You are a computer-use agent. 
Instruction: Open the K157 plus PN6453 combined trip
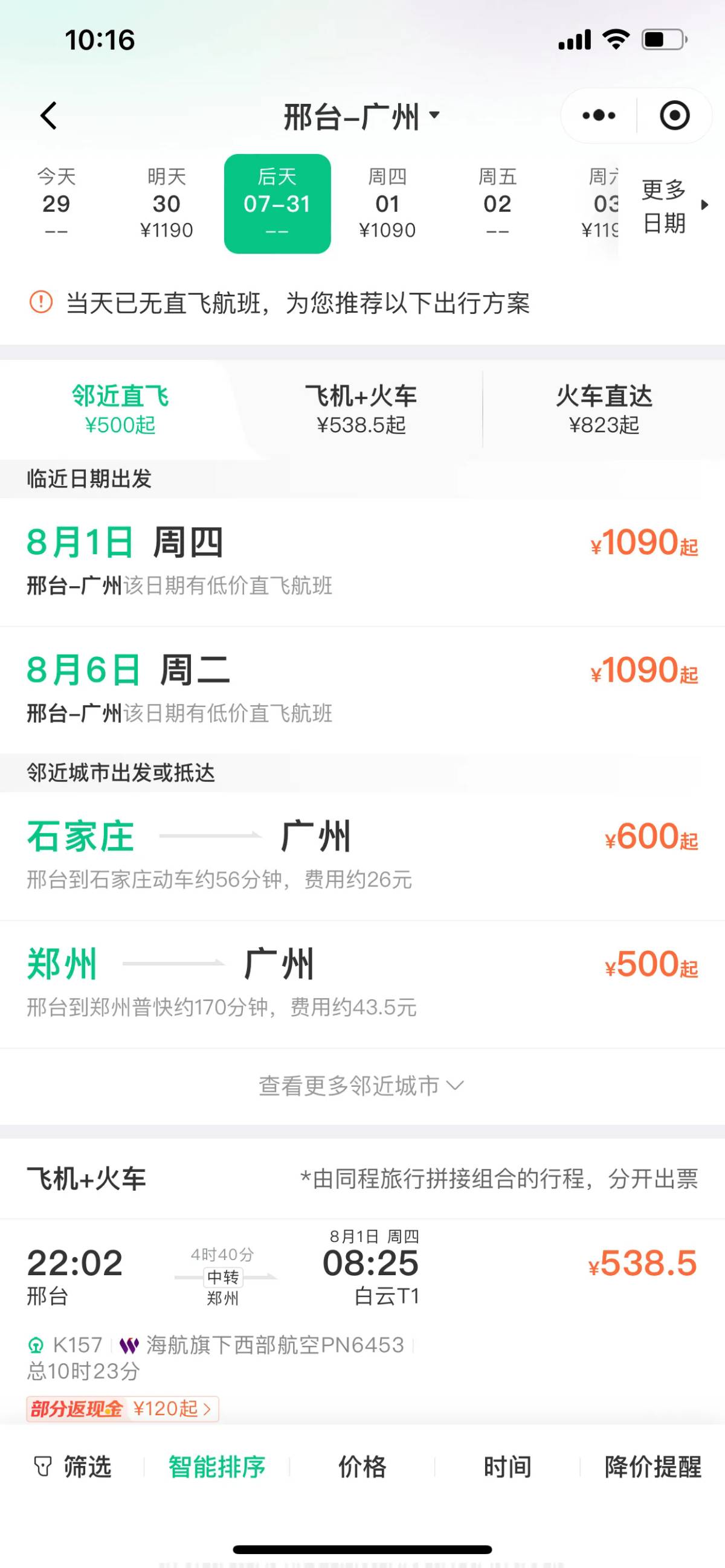362,1320
